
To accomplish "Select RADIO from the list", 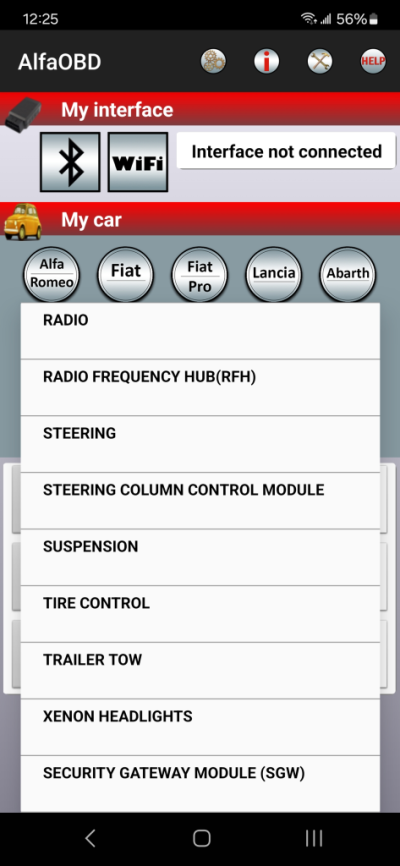I will [200, 331].
